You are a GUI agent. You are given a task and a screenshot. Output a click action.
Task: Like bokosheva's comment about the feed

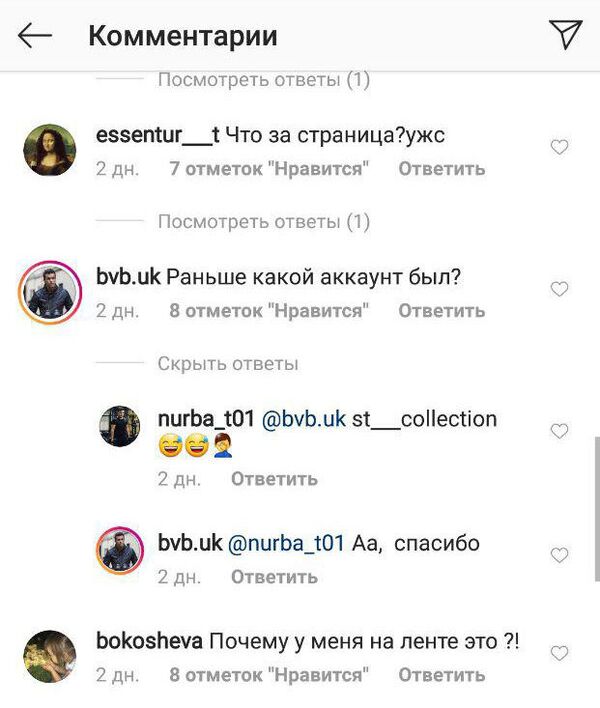coord(560,653)
